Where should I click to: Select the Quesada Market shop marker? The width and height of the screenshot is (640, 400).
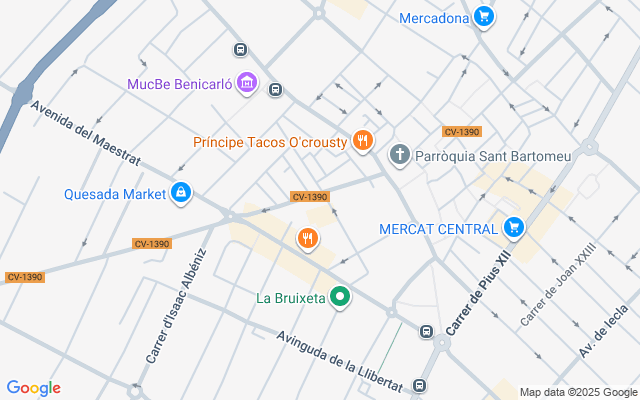tap(181, 192)
